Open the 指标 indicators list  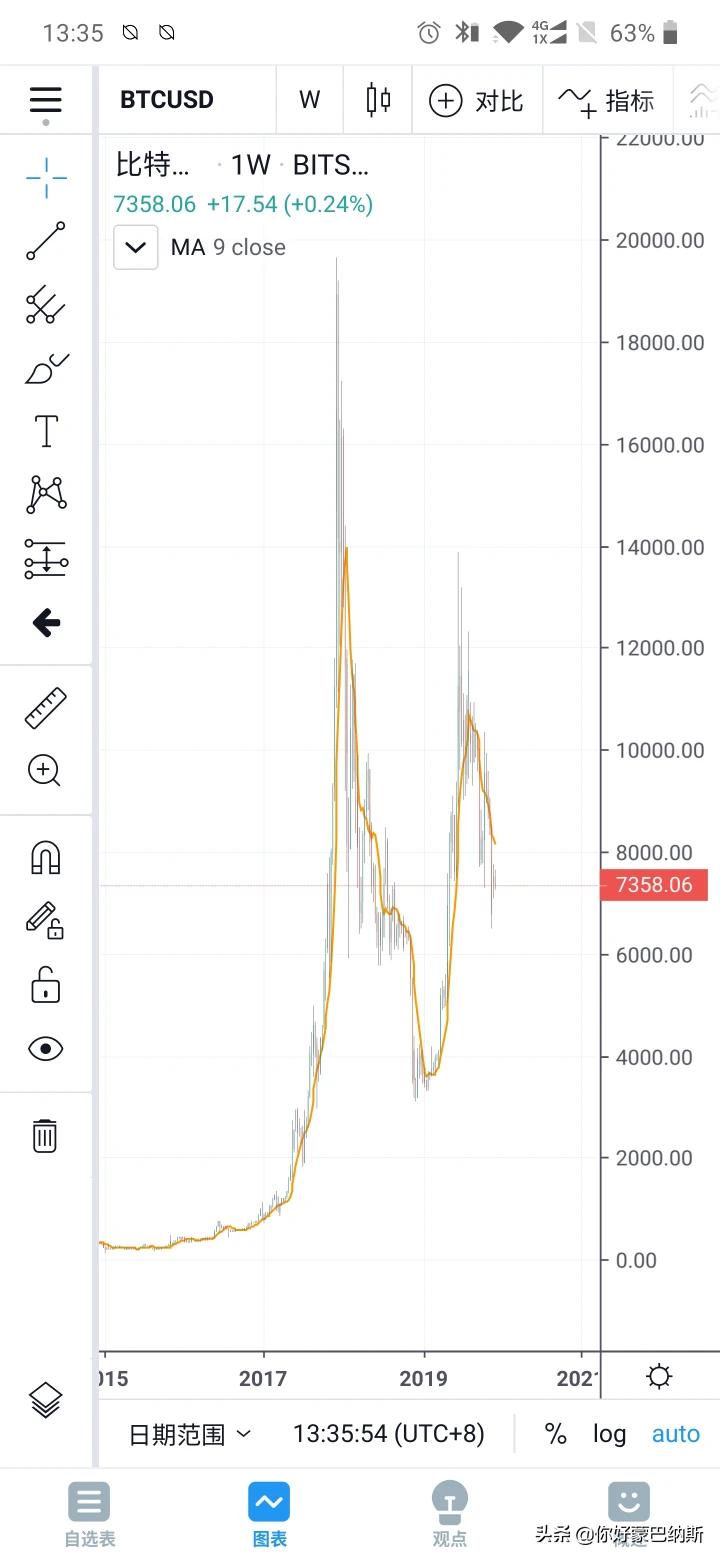[x=606, y=100]
